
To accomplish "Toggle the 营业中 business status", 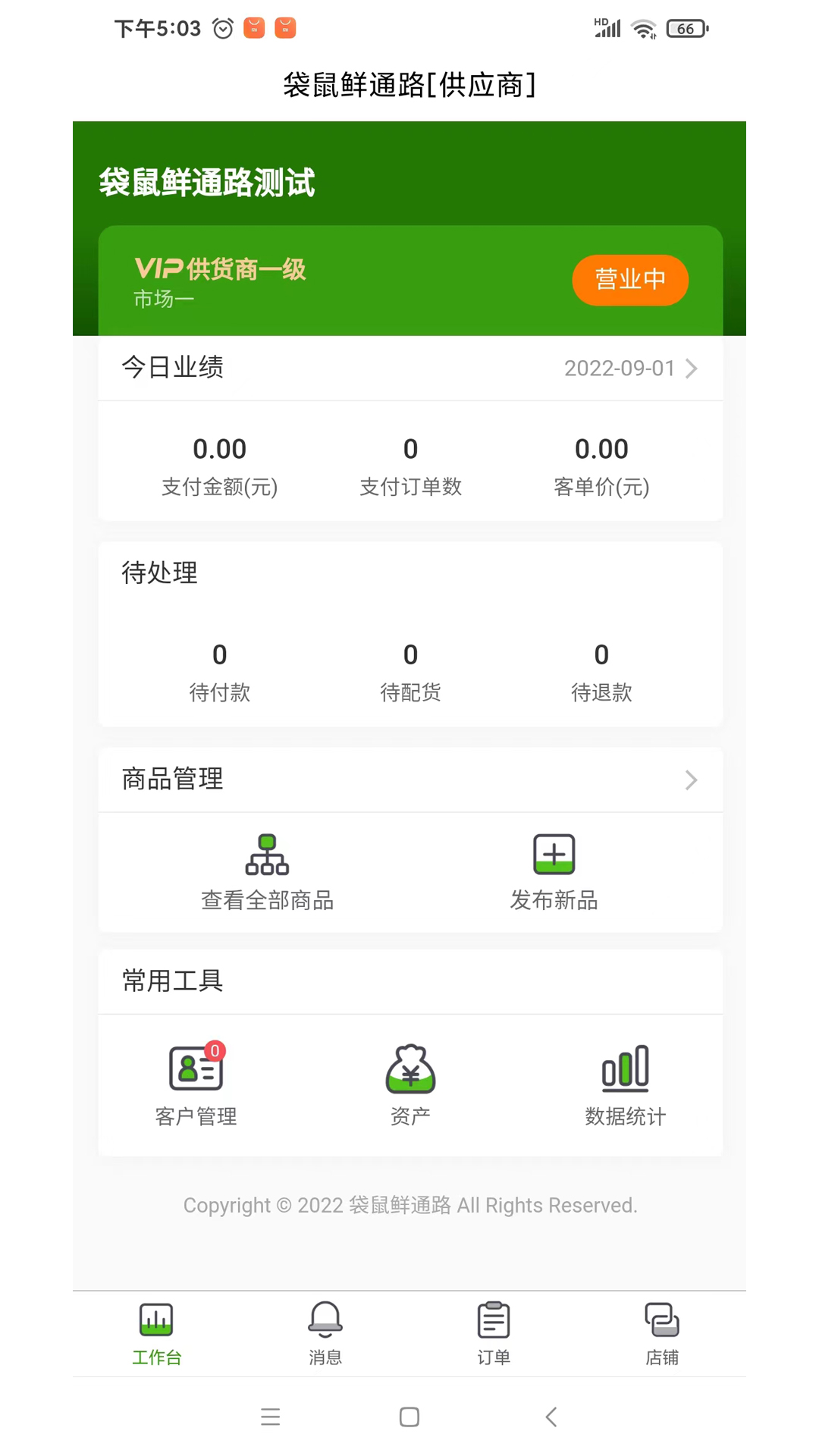I will click(x=630, y=280).
